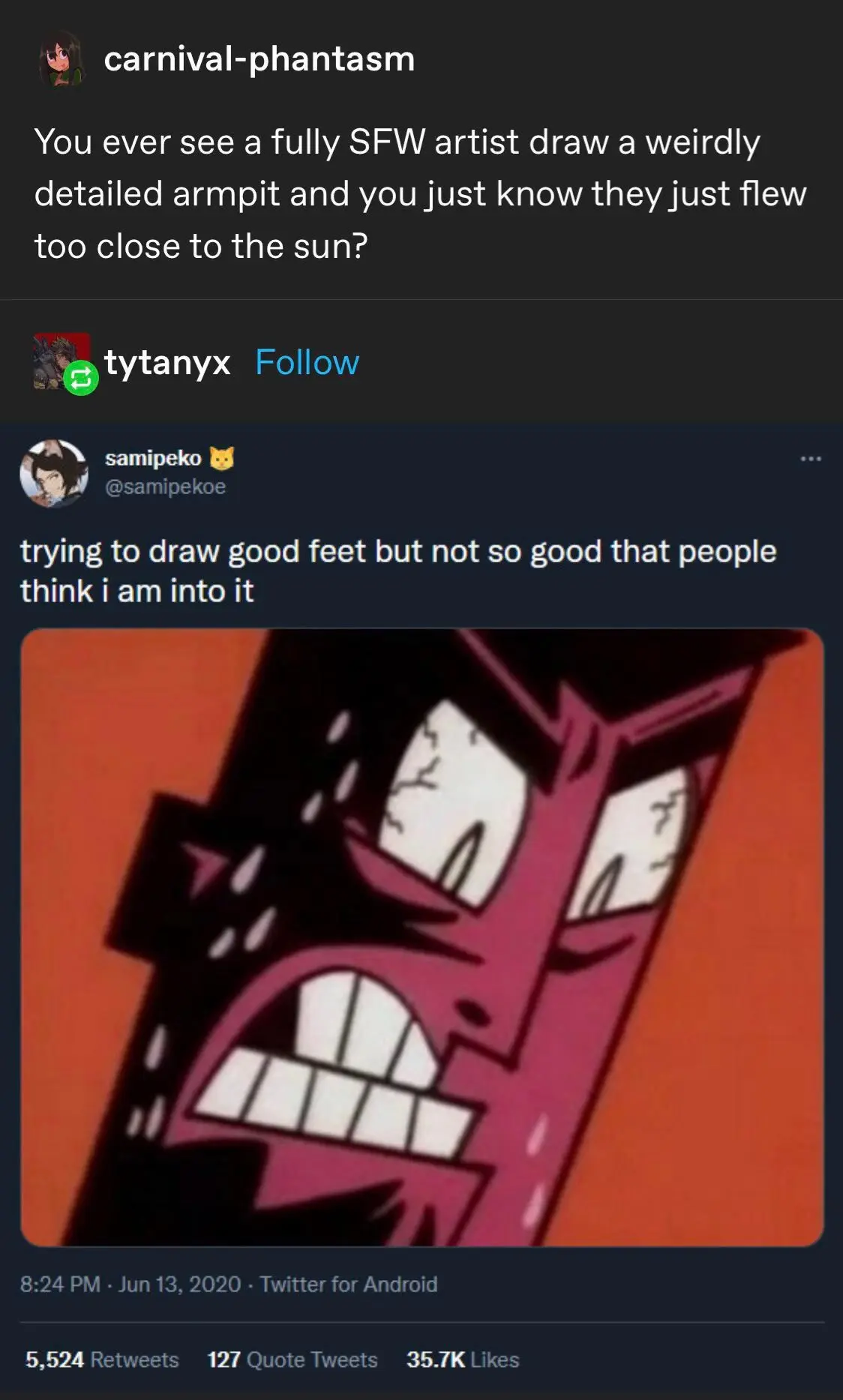Tap carnival-phantasm's avatar picture
The width and height of the screenshot is (843, 1400).
click(x=60, y=58)
